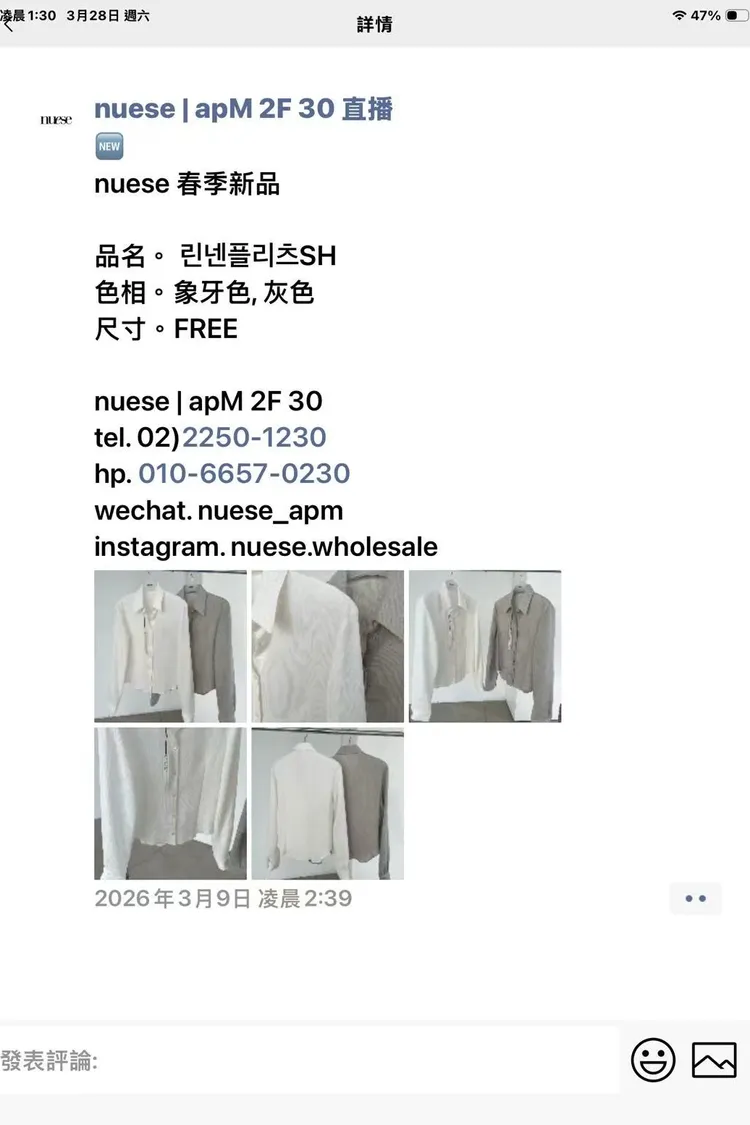
Task: Call the hp number 010-6657-0230
Action: pos(244,473)
